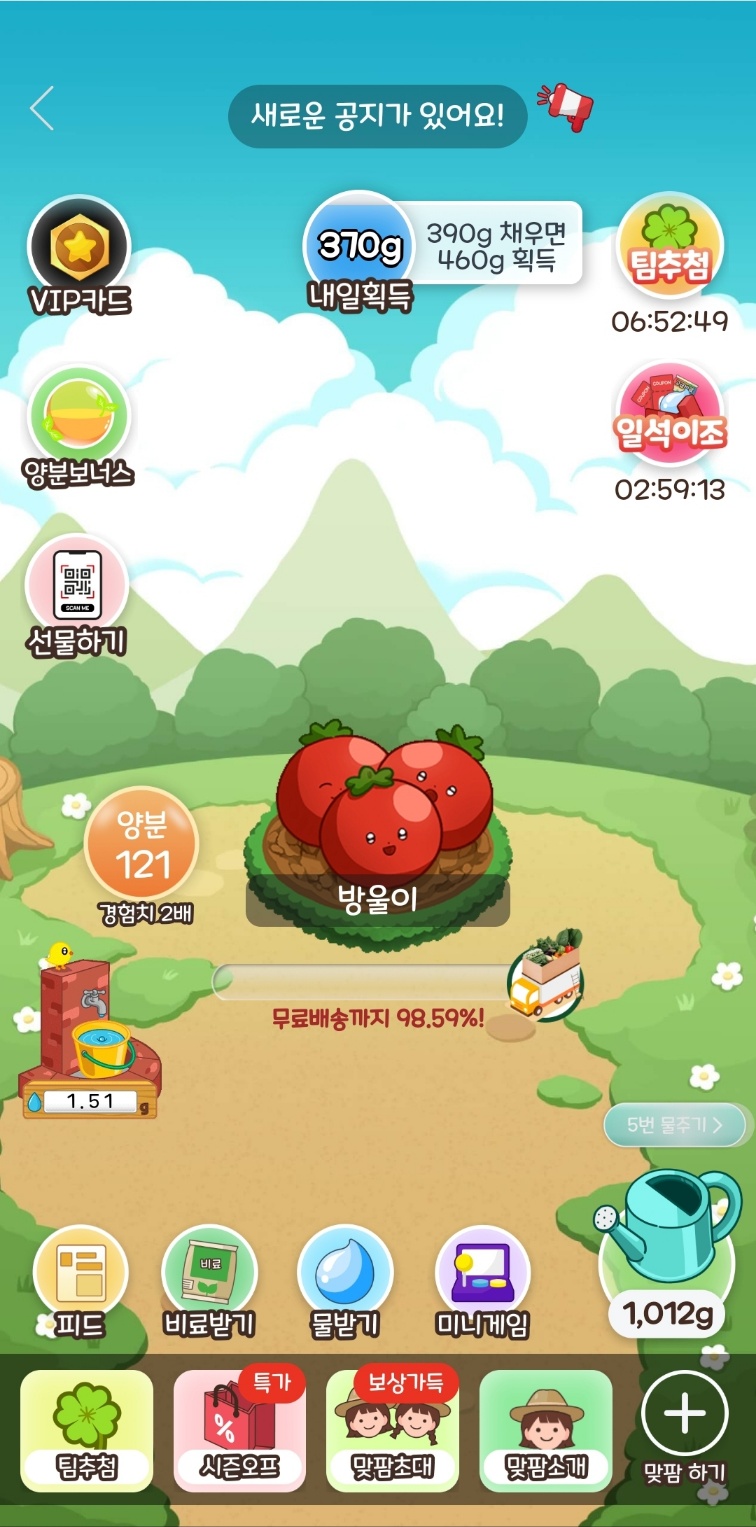Open the new notice banner

click(x=377, y=117)
